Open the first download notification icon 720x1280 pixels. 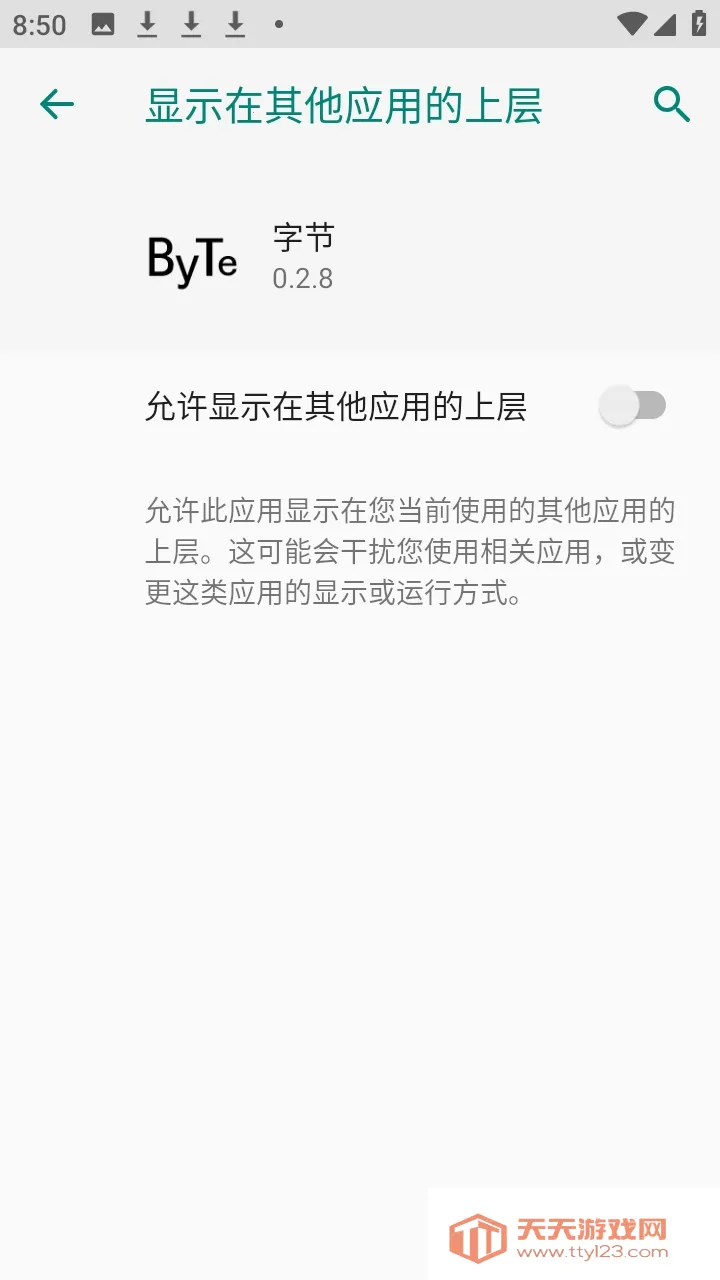[x=148, y=22]
